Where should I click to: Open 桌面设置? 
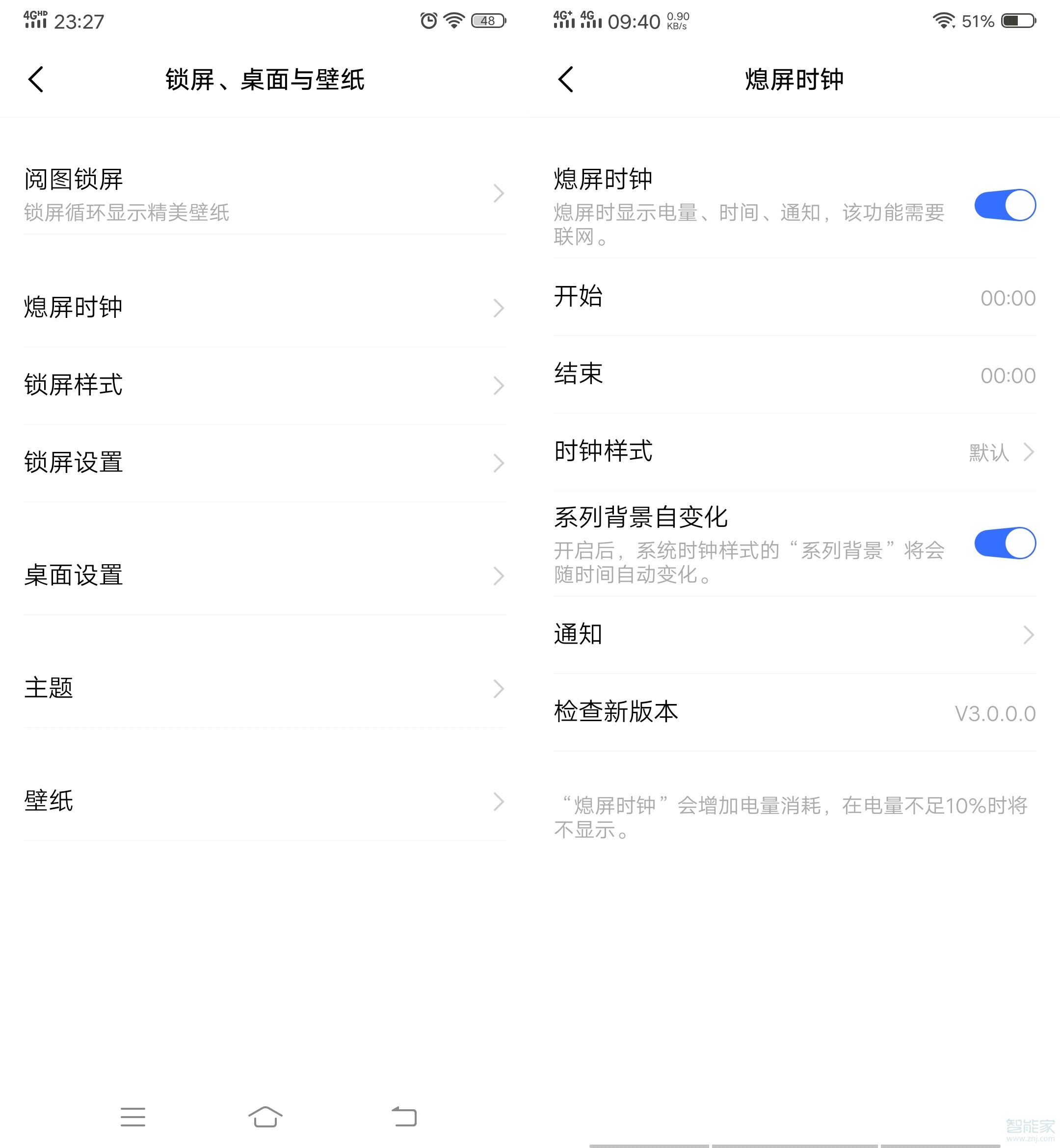coord(264,576)
